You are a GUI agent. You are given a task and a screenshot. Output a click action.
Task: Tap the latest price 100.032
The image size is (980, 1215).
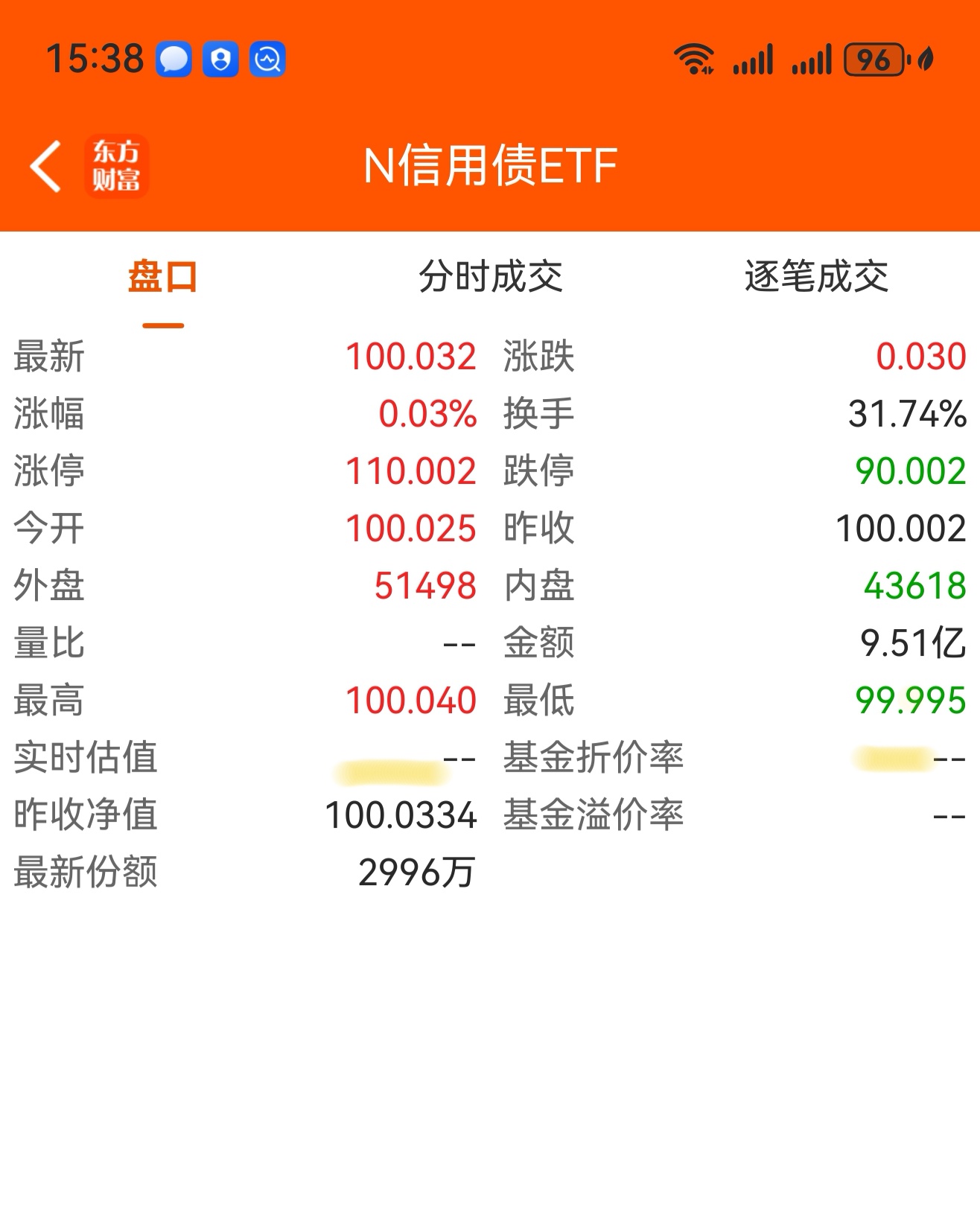tap(413, 357)
